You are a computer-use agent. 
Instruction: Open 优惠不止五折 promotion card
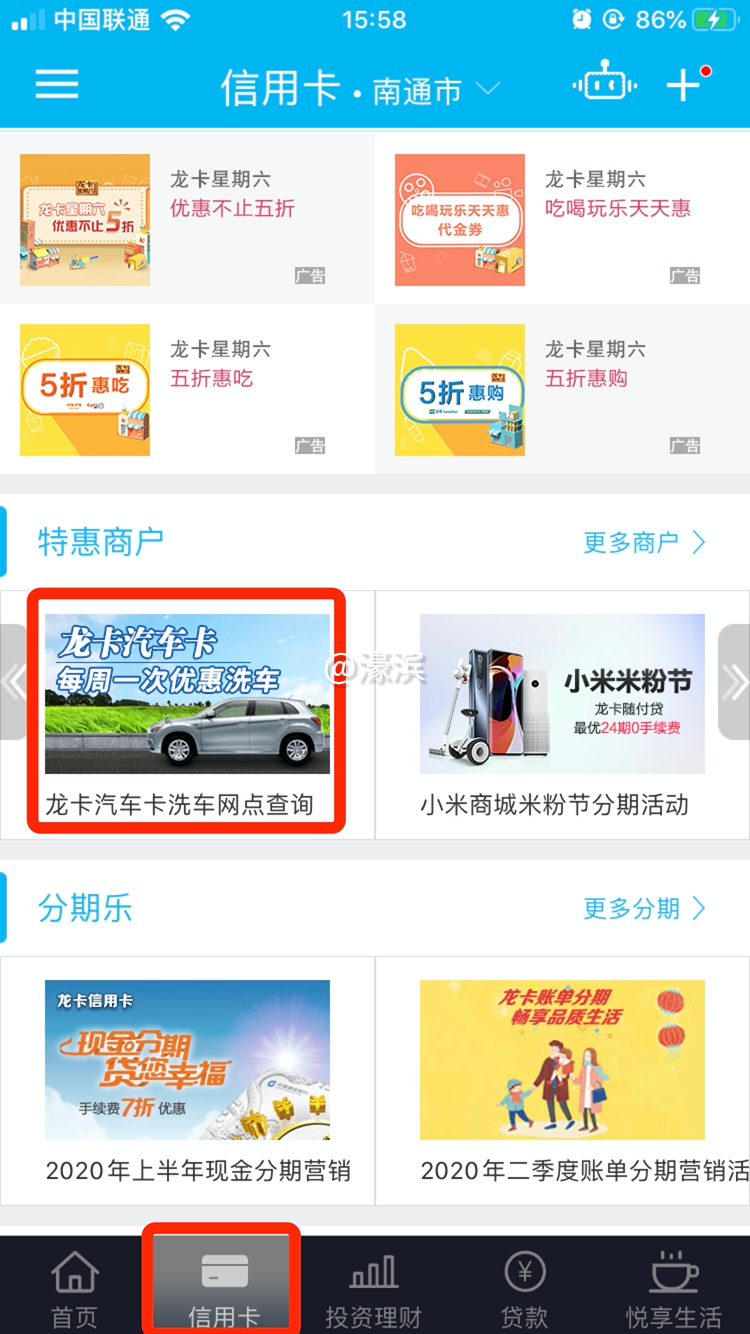pos(187,220)
